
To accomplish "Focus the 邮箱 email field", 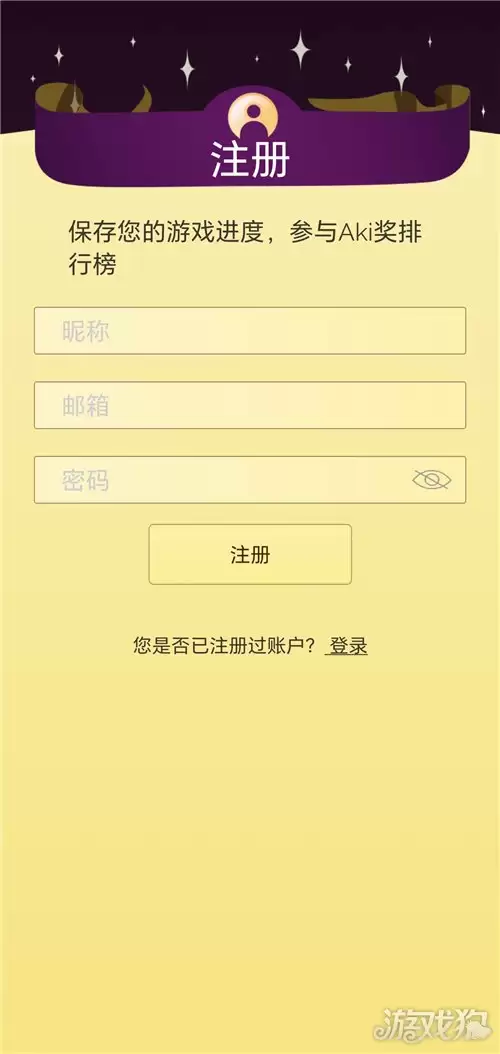I will pyautogui.click(x=250, y=405).
